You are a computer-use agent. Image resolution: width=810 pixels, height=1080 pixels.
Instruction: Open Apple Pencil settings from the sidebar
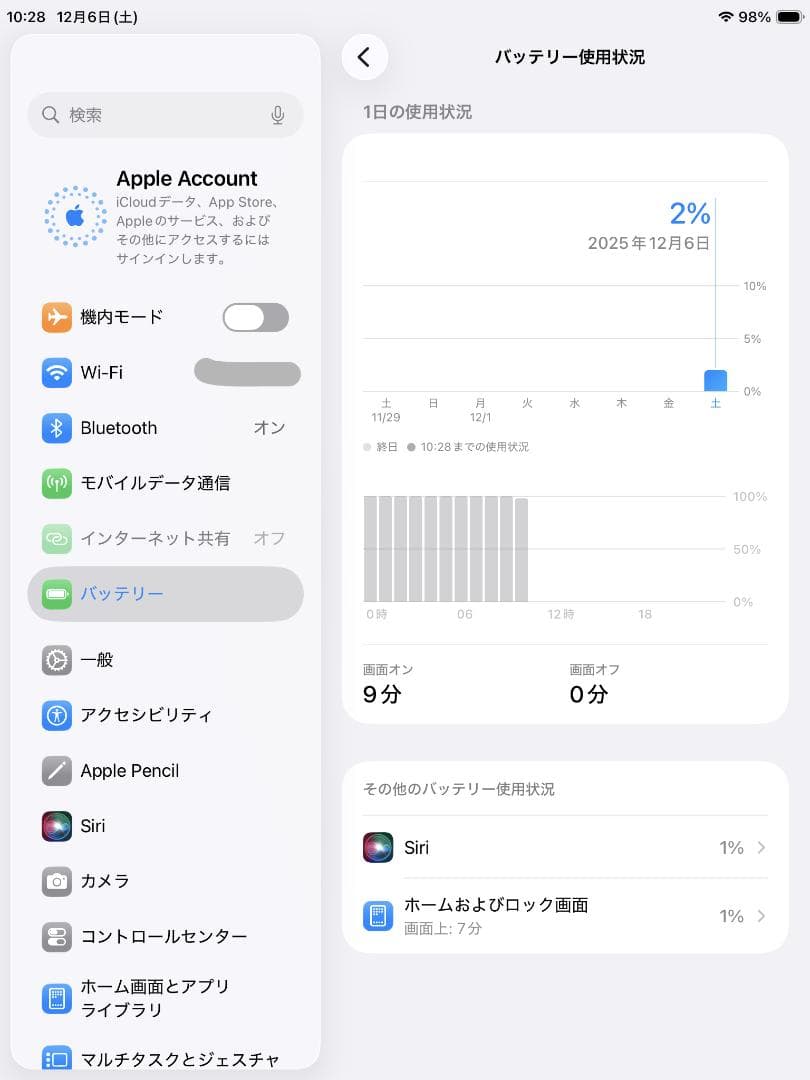56,770
